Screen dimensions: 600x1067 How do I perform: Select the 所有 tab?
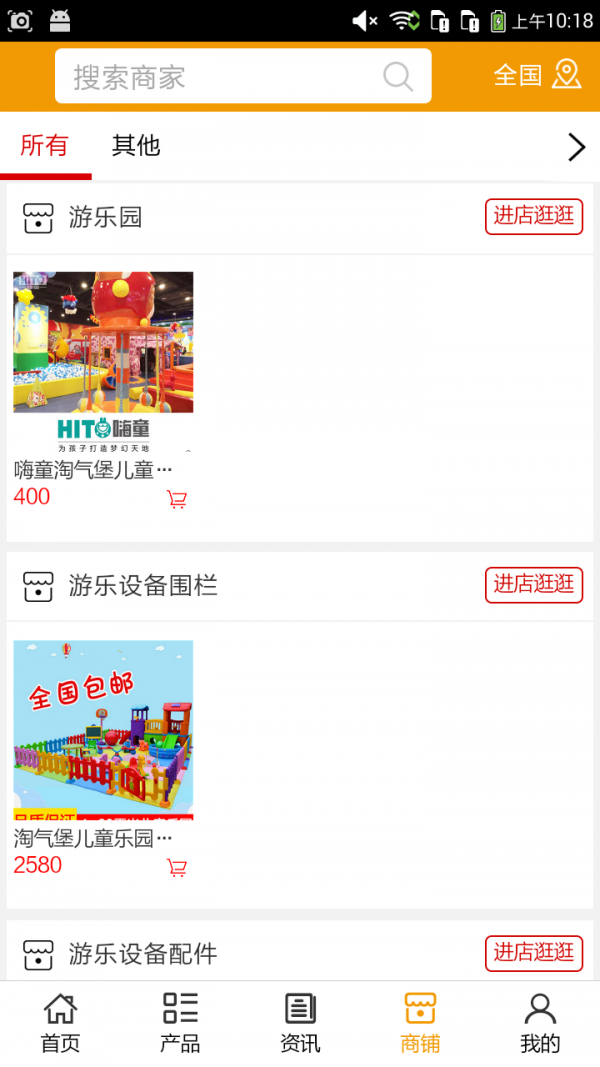pyautogui.click(x=45, y=146)
